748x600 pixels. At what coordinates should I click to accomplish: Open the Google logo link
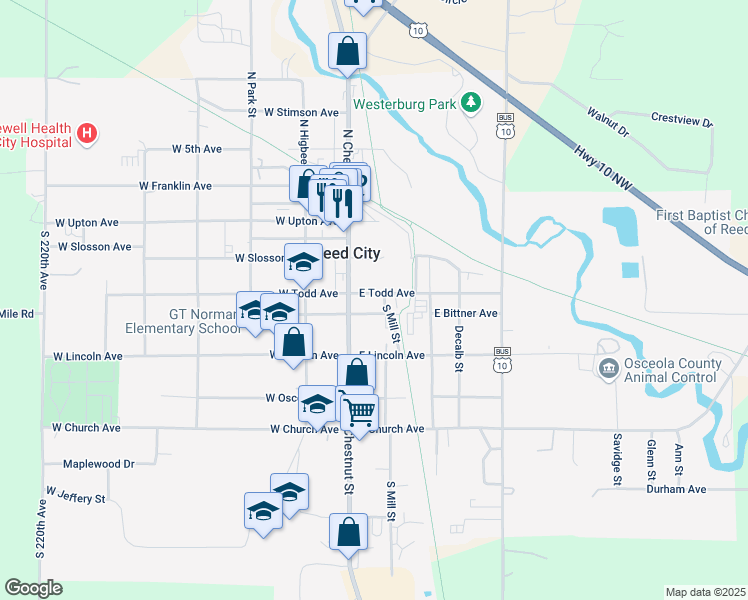(x=33, y=588)
